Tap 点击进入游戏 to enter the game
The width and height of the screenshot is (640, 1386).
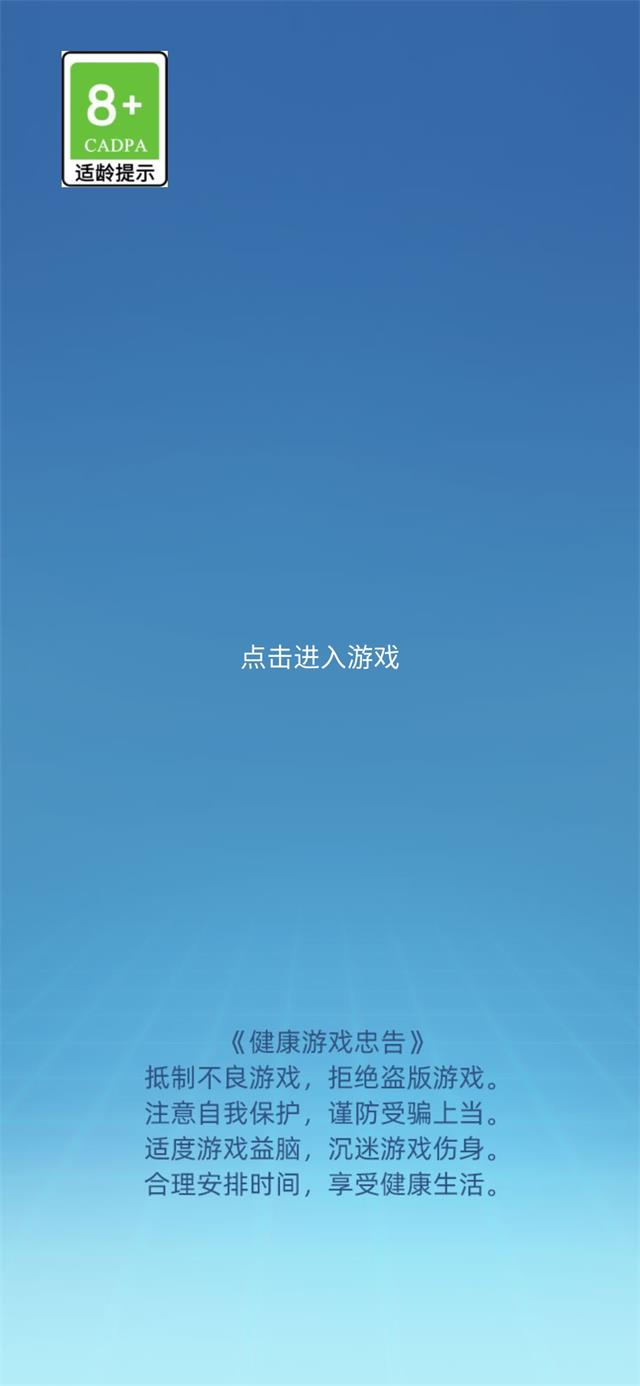click(320, 658)
